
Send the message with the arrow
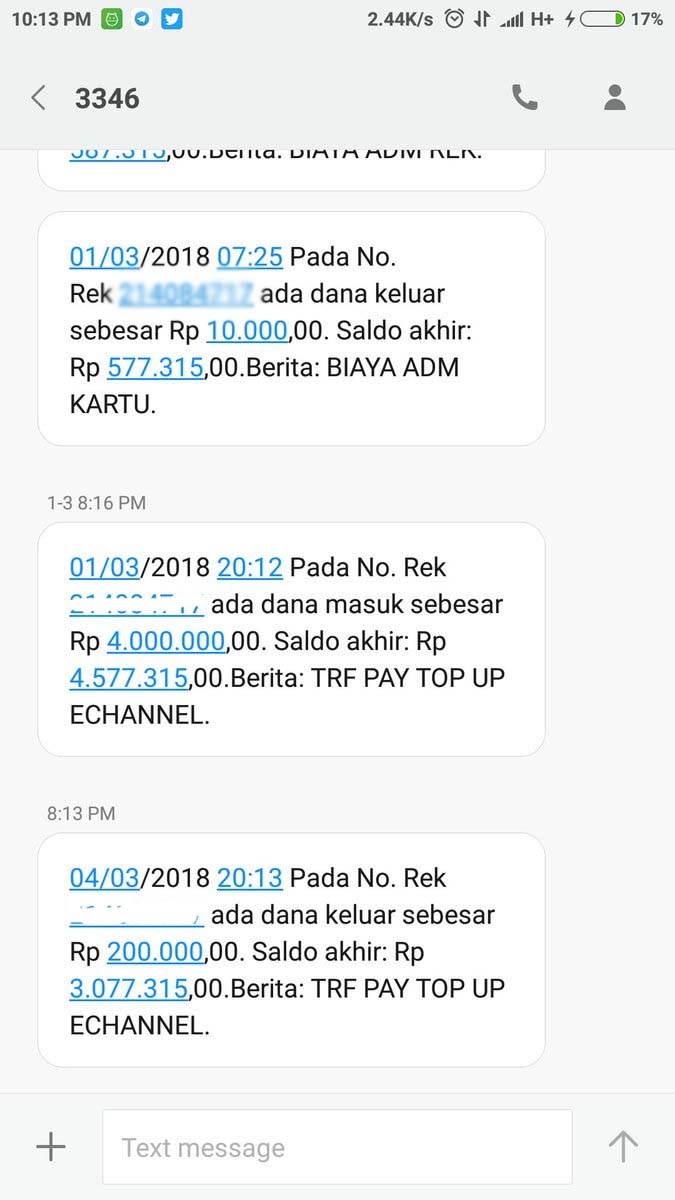pos(623,1147)
